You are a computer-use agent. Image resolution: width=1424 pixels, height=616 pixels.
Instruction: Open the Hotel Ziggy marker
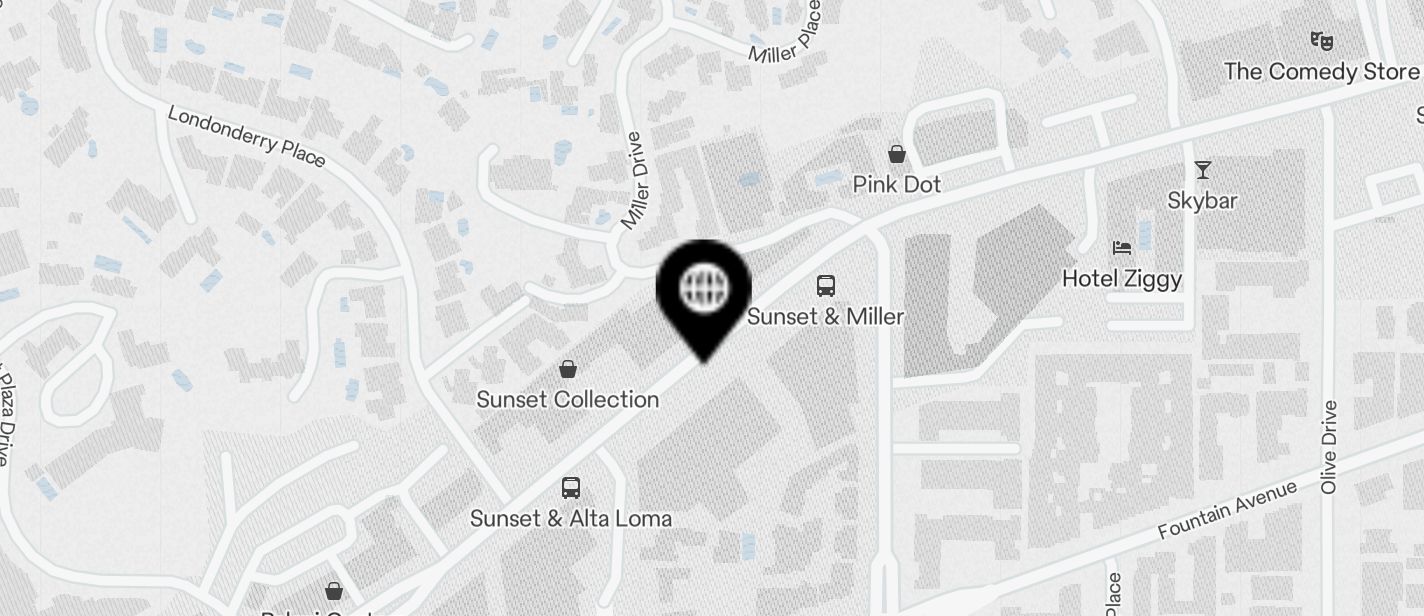1122,249
